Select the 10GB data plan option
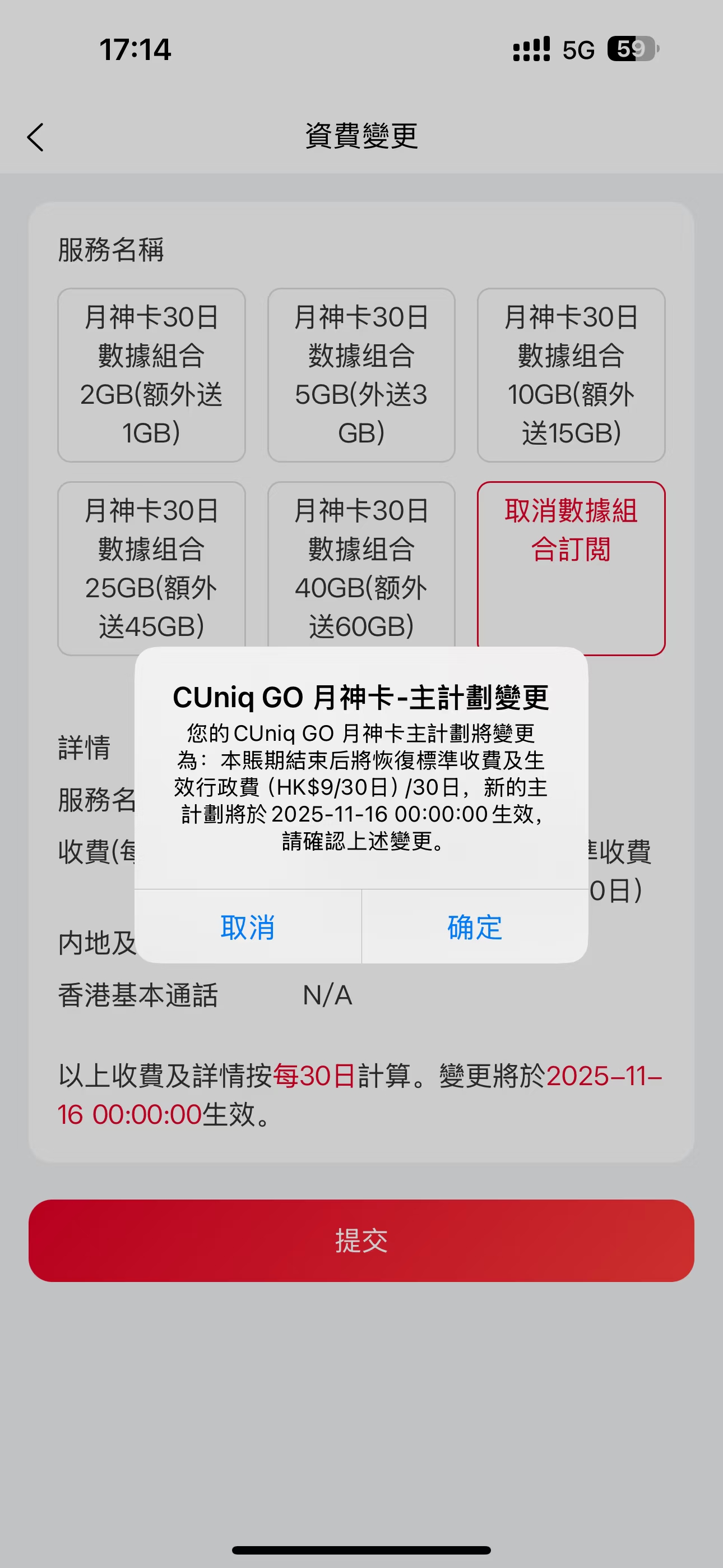 [571, 376]
